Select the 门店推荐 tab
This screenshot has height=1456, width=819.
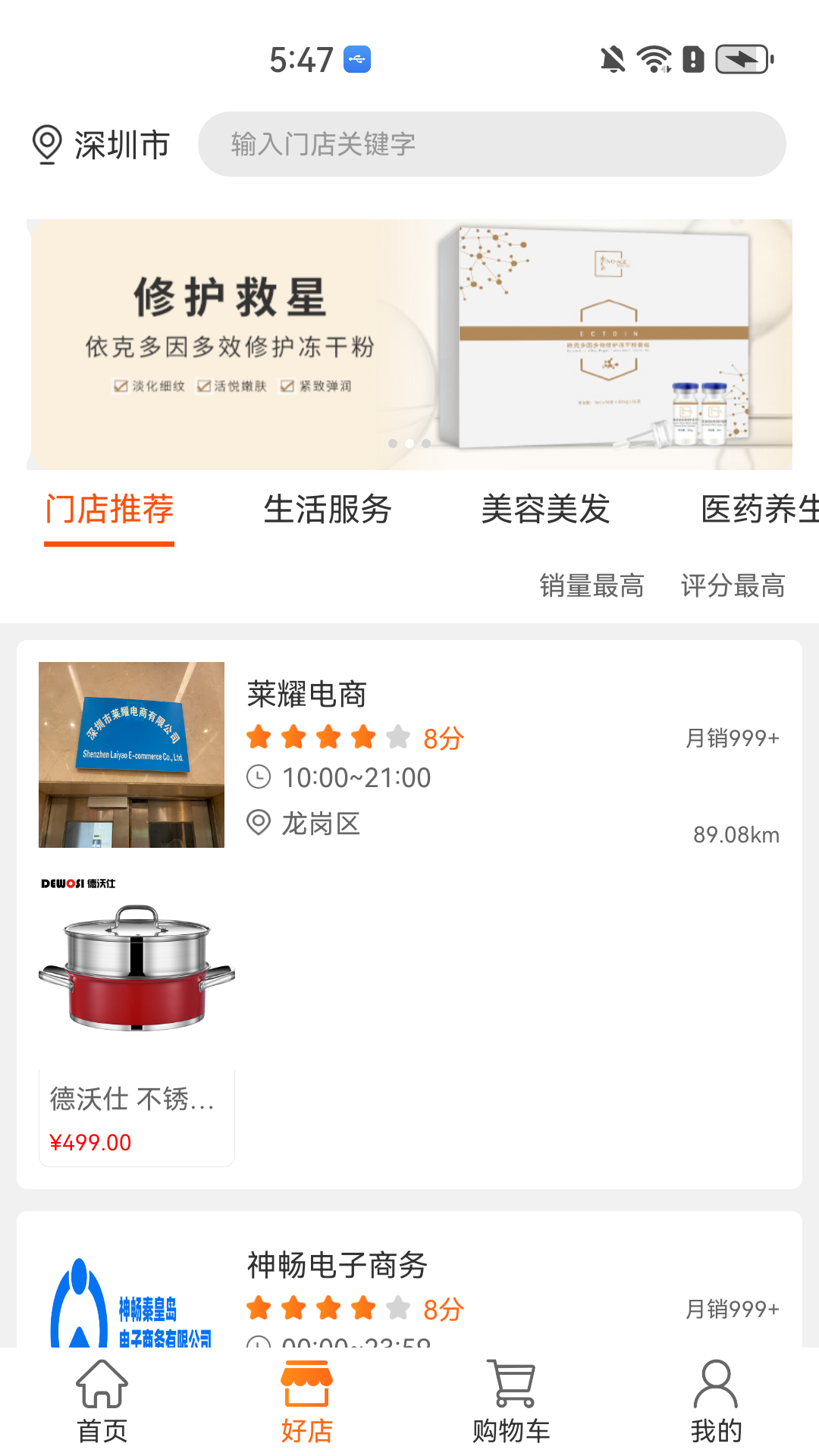click(x=109, y=510)
